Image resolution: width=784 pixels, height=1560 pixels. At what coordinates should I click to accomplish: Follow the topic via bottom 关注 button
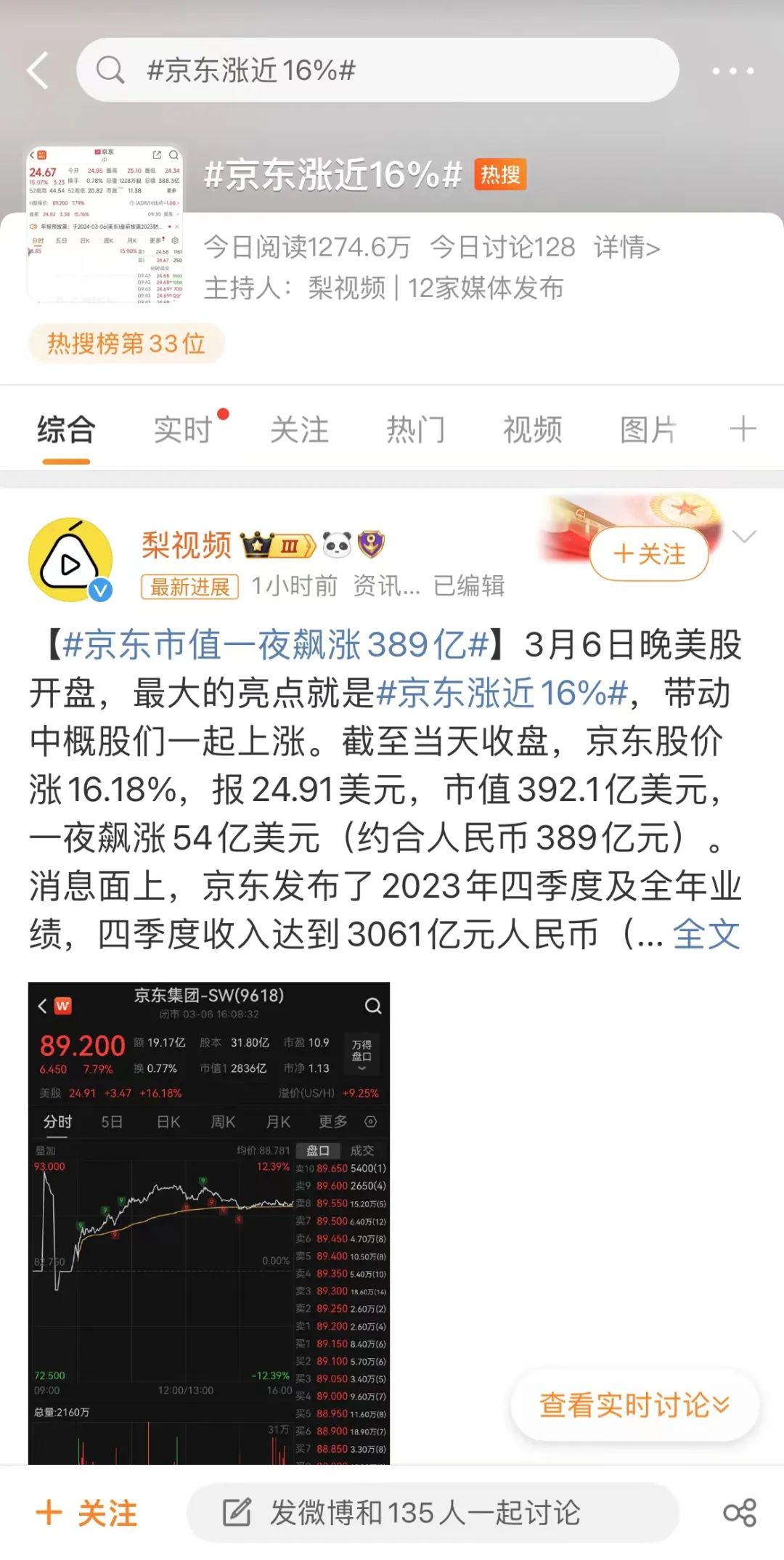click(x=87, y=1514)
